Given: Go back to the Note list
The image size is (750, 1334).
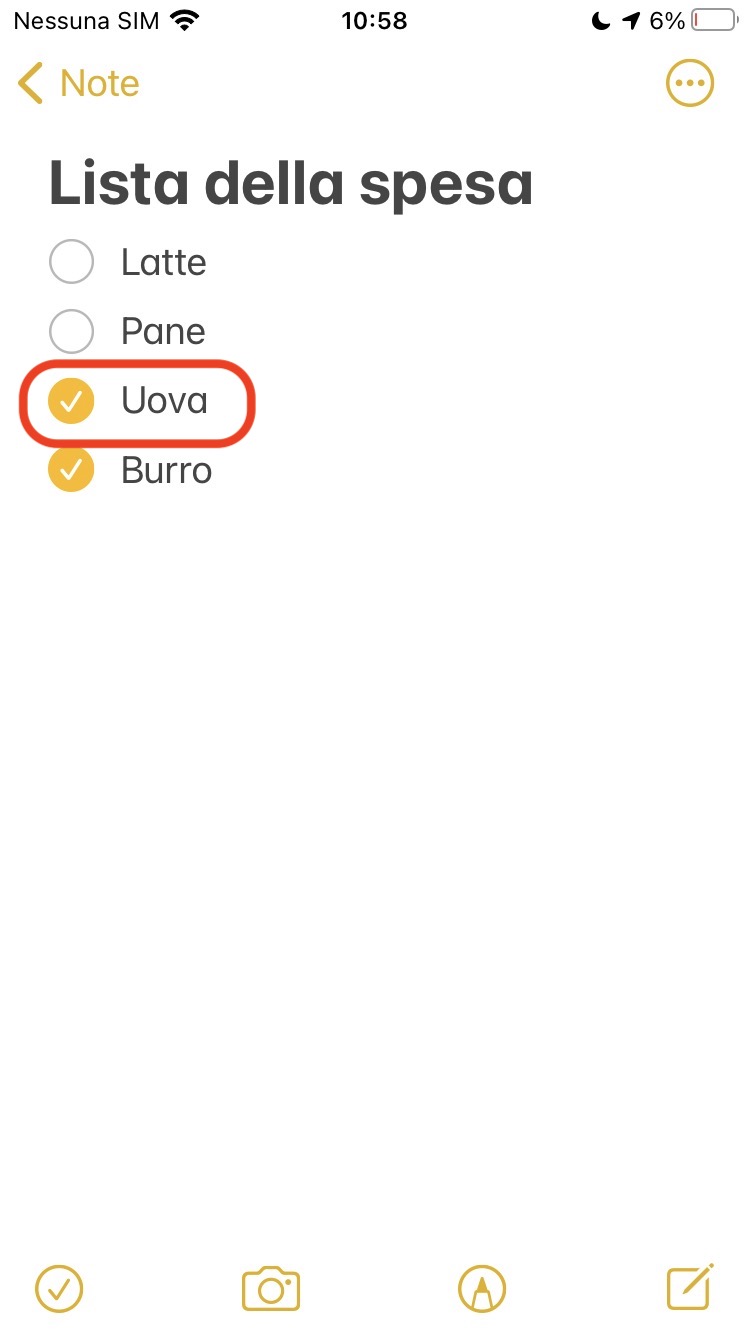Looking at the screenshot, I should coord(78,84).
